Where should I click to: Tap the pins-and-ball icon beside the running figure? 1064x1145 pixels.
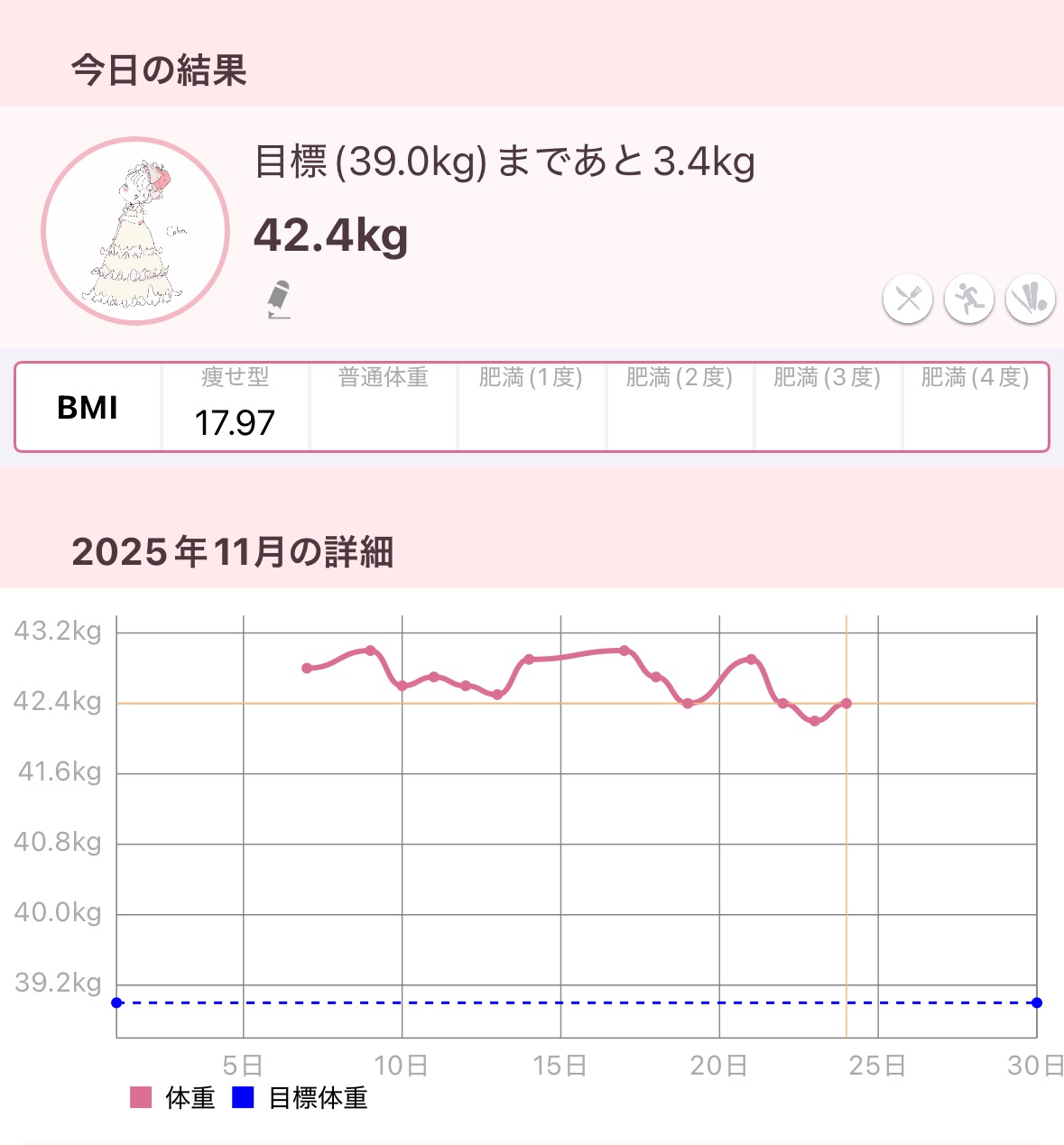(x=1030, y=299)
